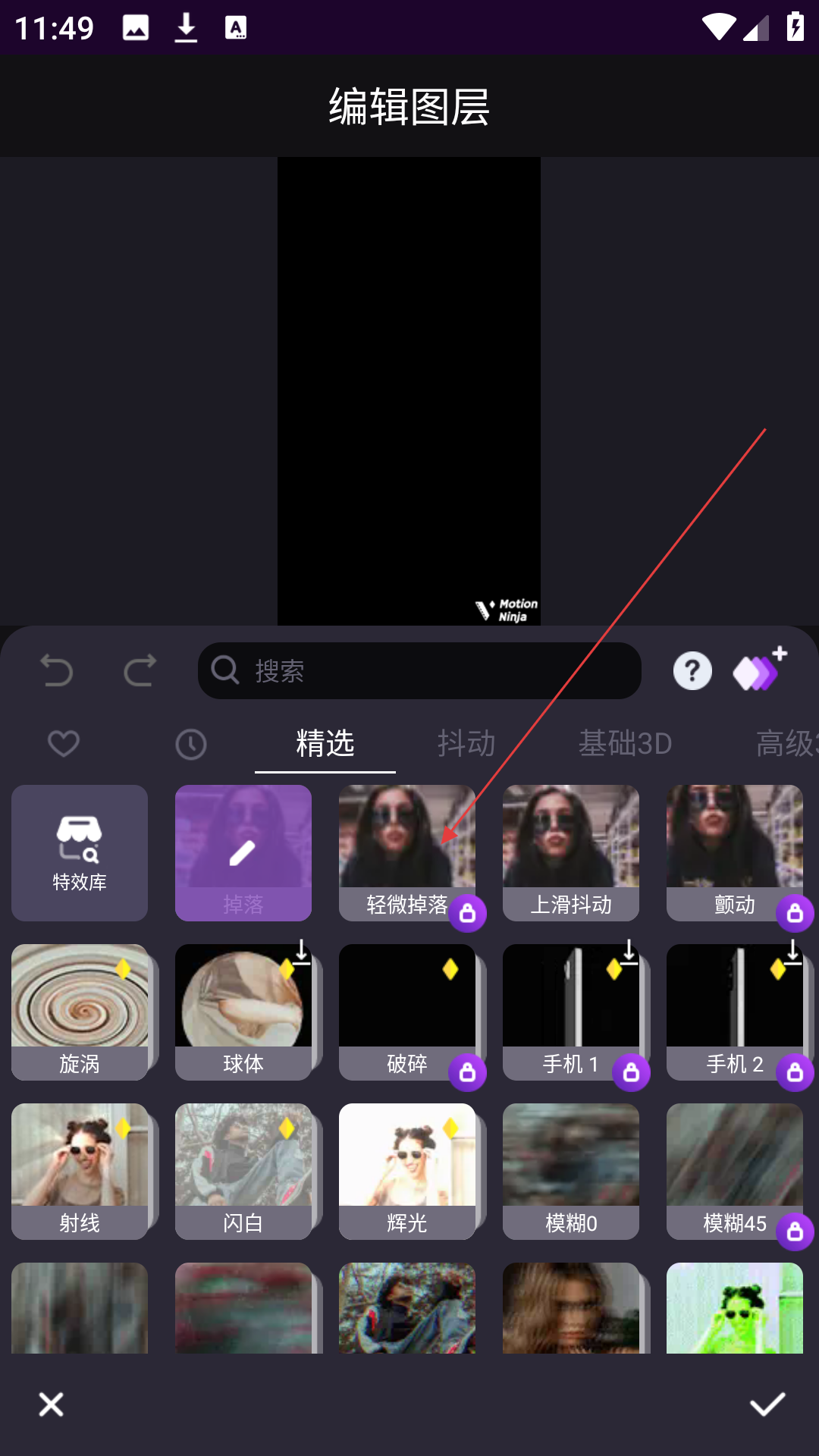Select the 轻微掉落 effect

click(x=407, y=853)
